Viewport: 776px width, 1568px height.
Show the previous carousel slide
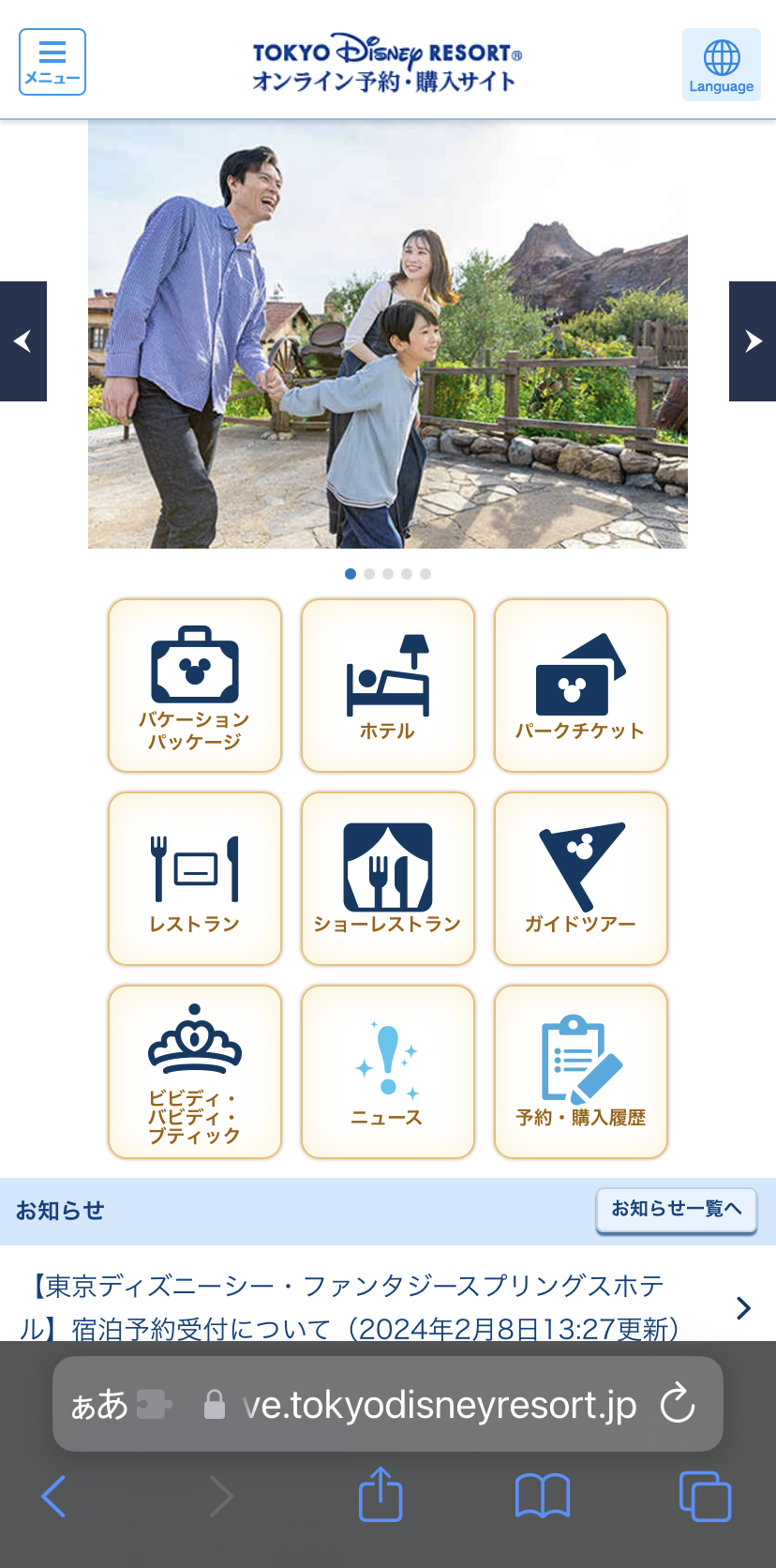pyautogui.click(x=23, y=341)
